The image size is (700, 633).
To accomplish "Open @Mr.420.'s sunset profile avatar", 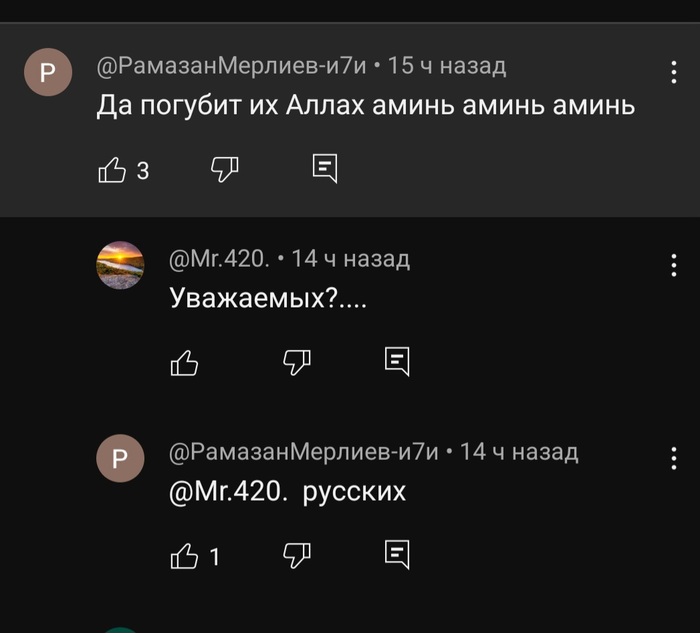I will tap(119, 266).
